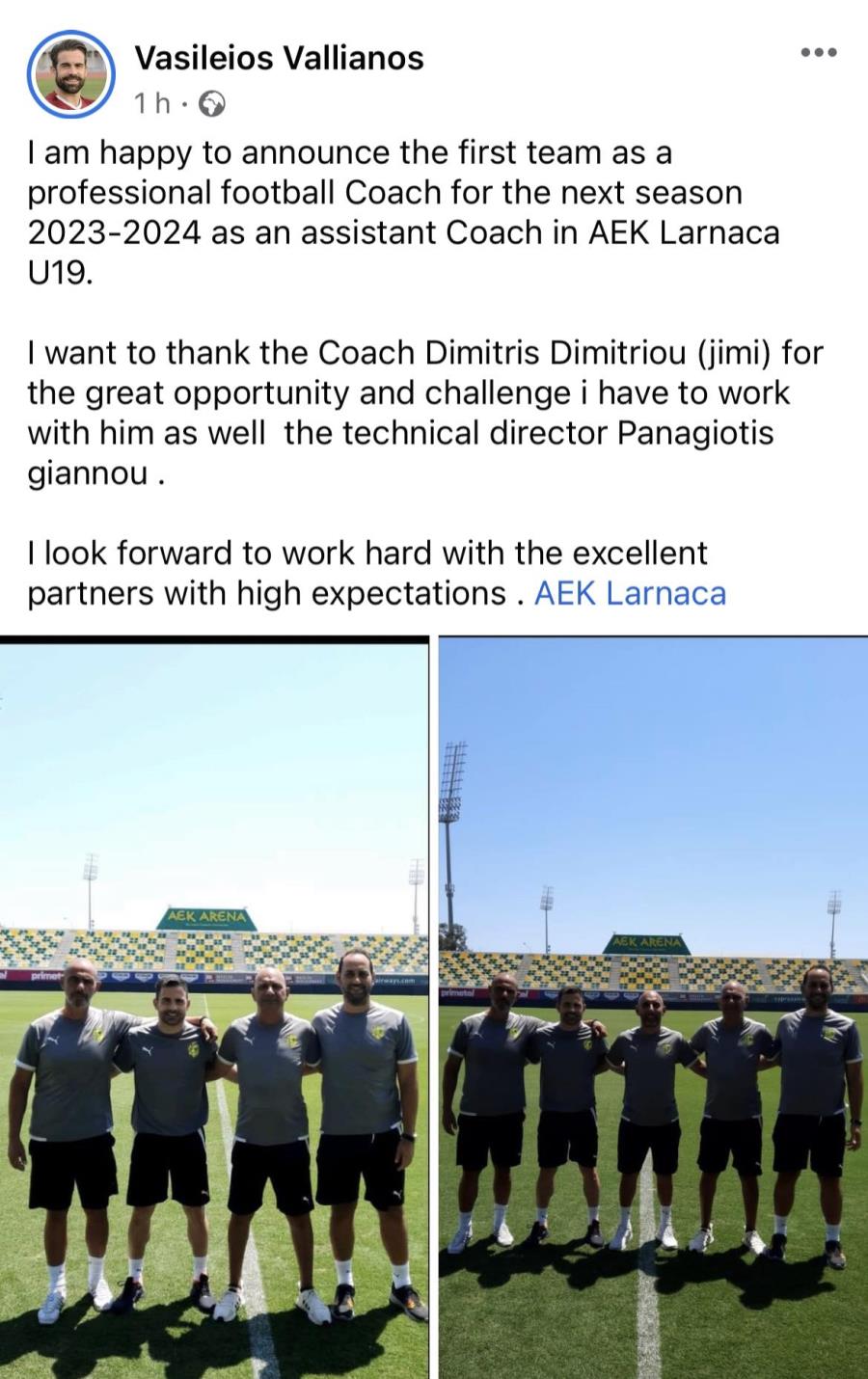The height and width of the screenshot is (1379, 868).
Task: View the photo with five coaches
Action: pyautogui.click(x=654, y=1008)
